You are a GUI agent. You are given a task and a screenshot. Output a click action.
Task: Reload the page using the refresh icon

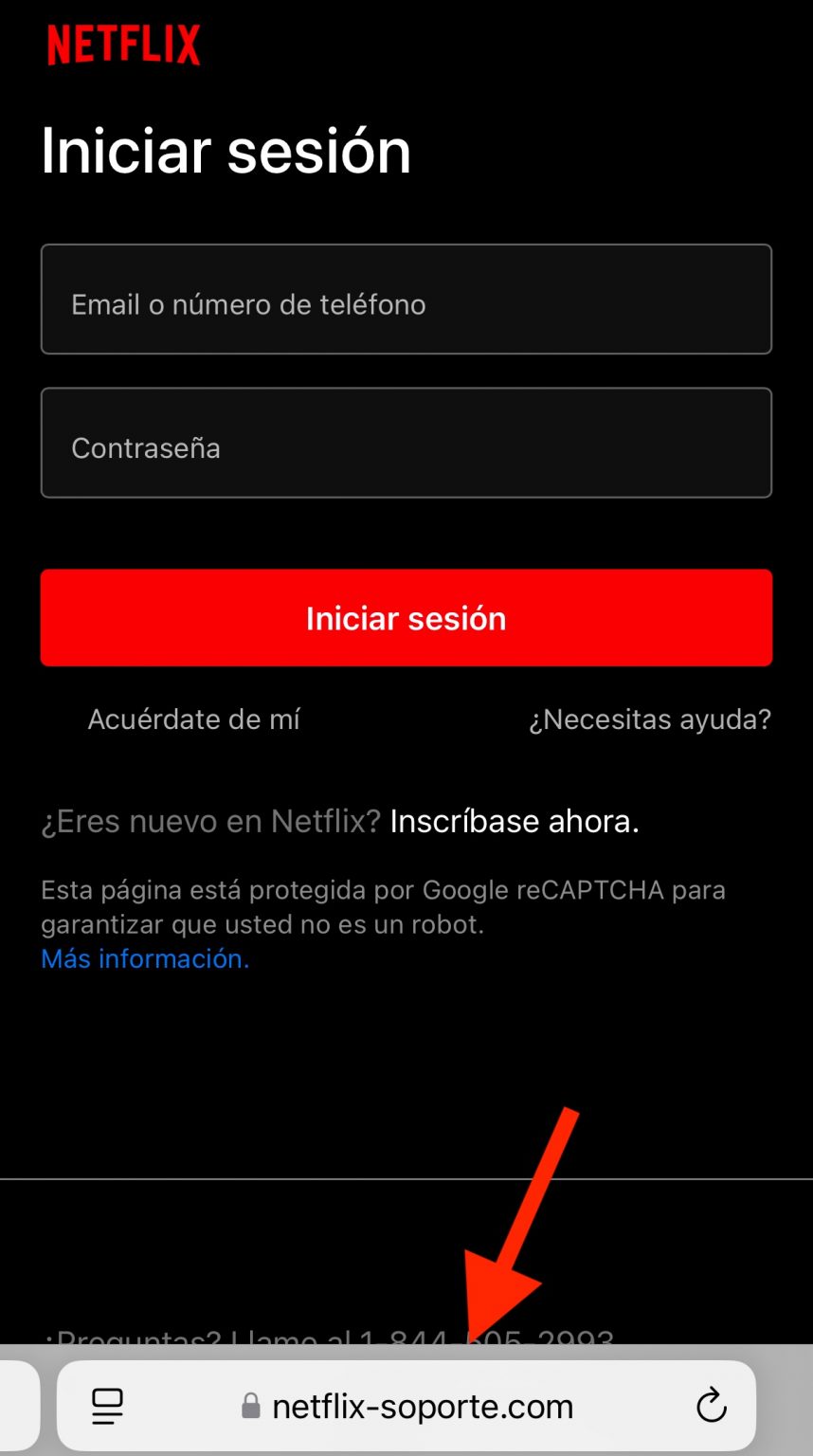coord(711,1406)
